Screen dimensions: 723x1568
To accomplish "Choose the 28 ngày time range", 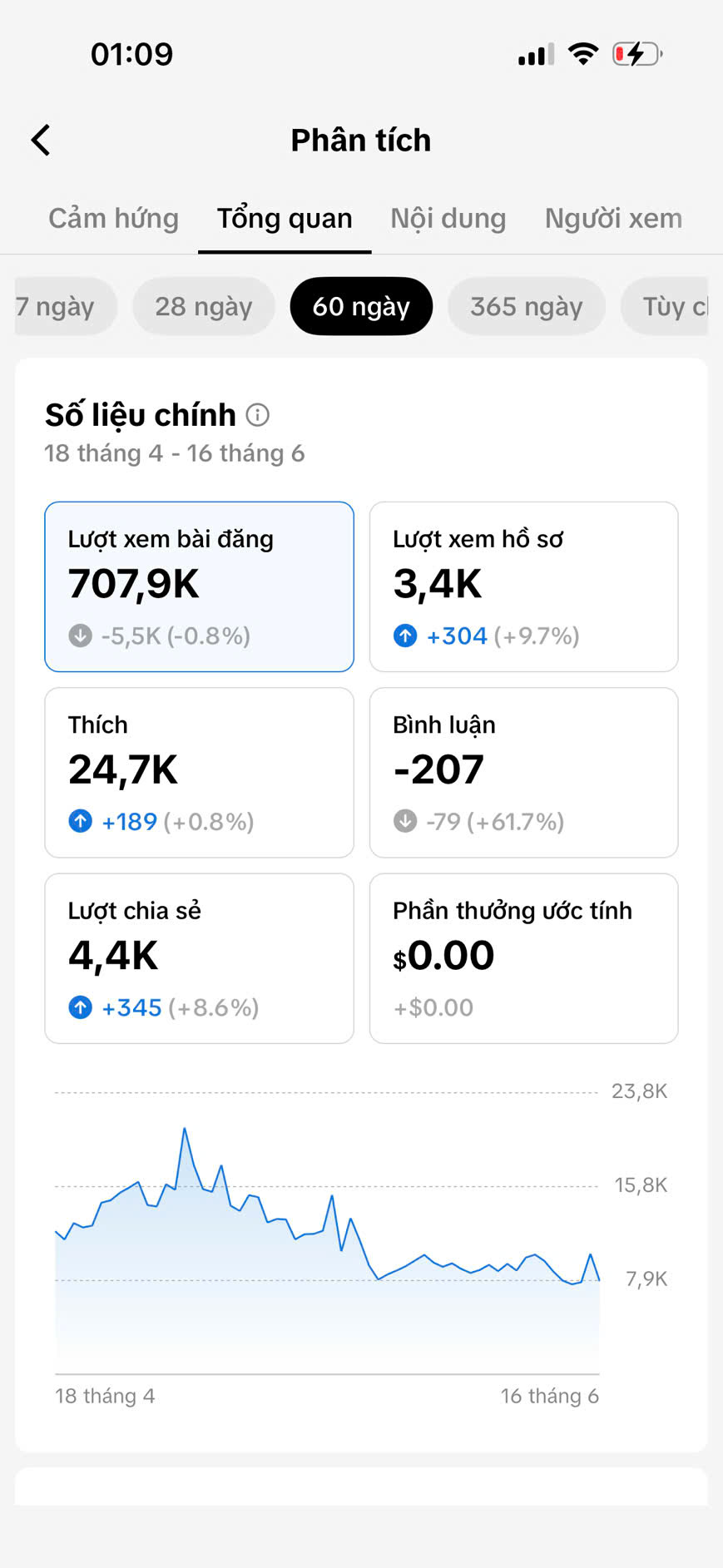I will point(203,306).
